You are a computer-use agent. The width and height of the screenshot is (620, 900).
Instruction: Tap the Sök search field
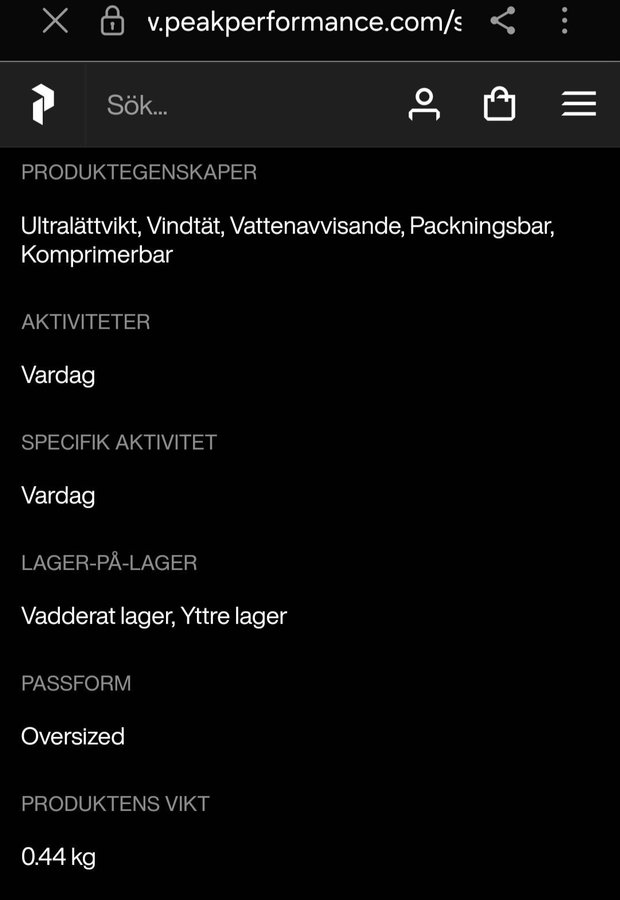pyautogui.click(x=240, y=105)
